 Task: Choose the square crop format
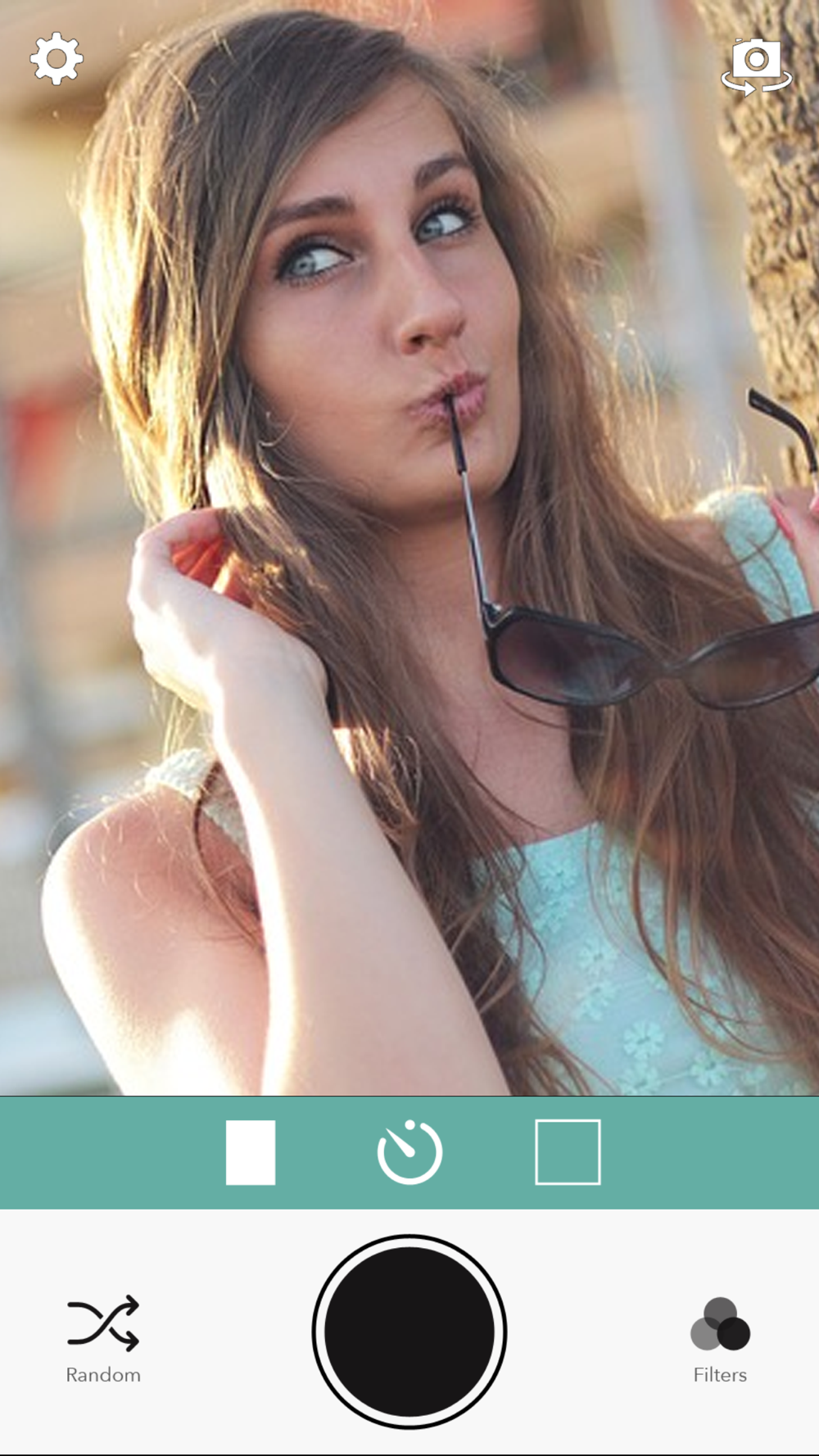pyautogui.click(x=568, y=1152)
